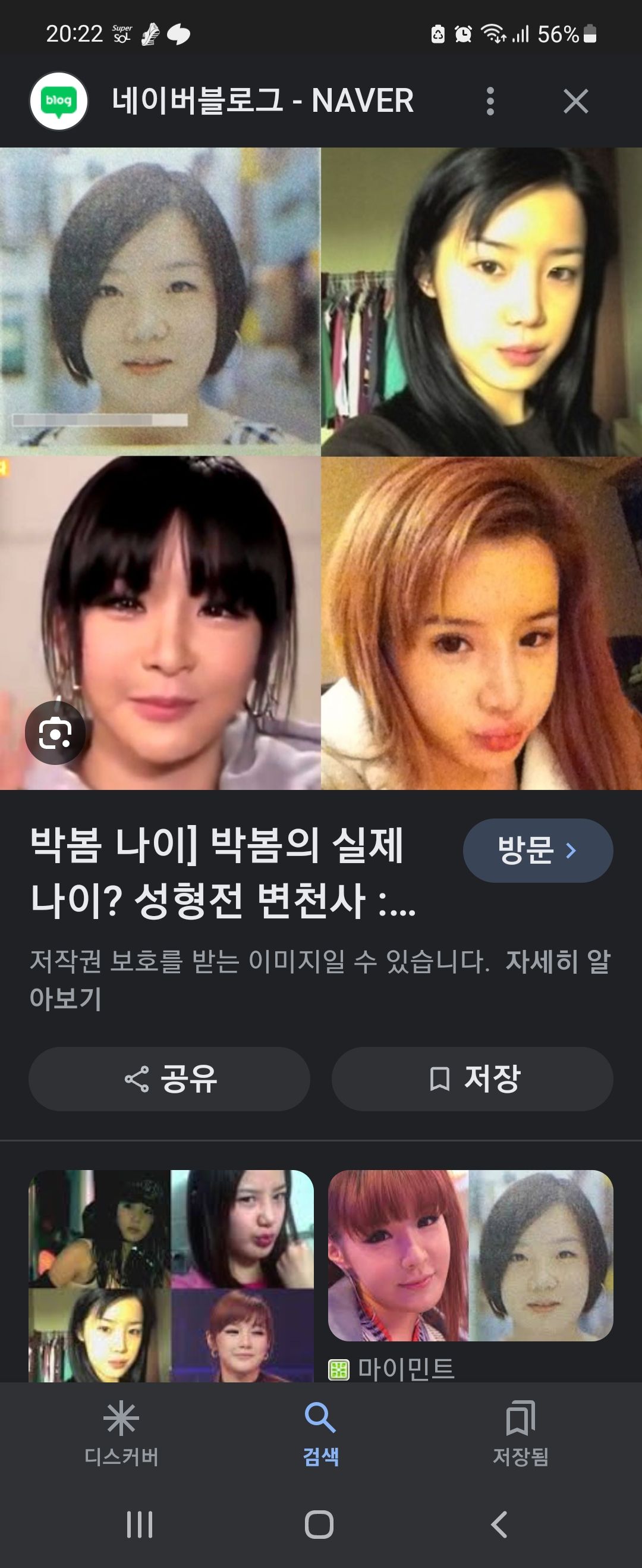Open recent apps from the navigation bar

139,1525
